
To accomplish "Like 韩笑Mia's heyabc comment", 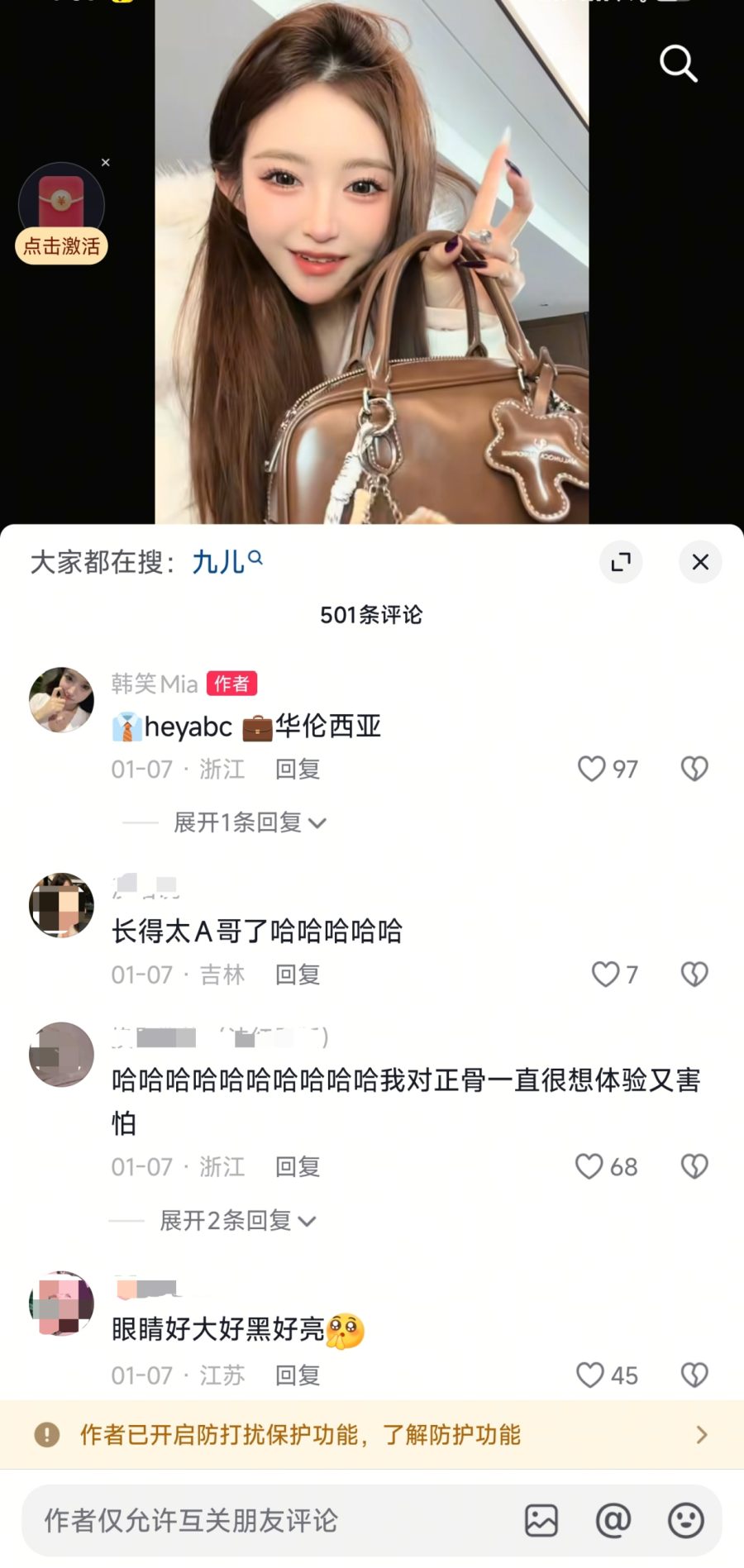I will tap(592, 769).
